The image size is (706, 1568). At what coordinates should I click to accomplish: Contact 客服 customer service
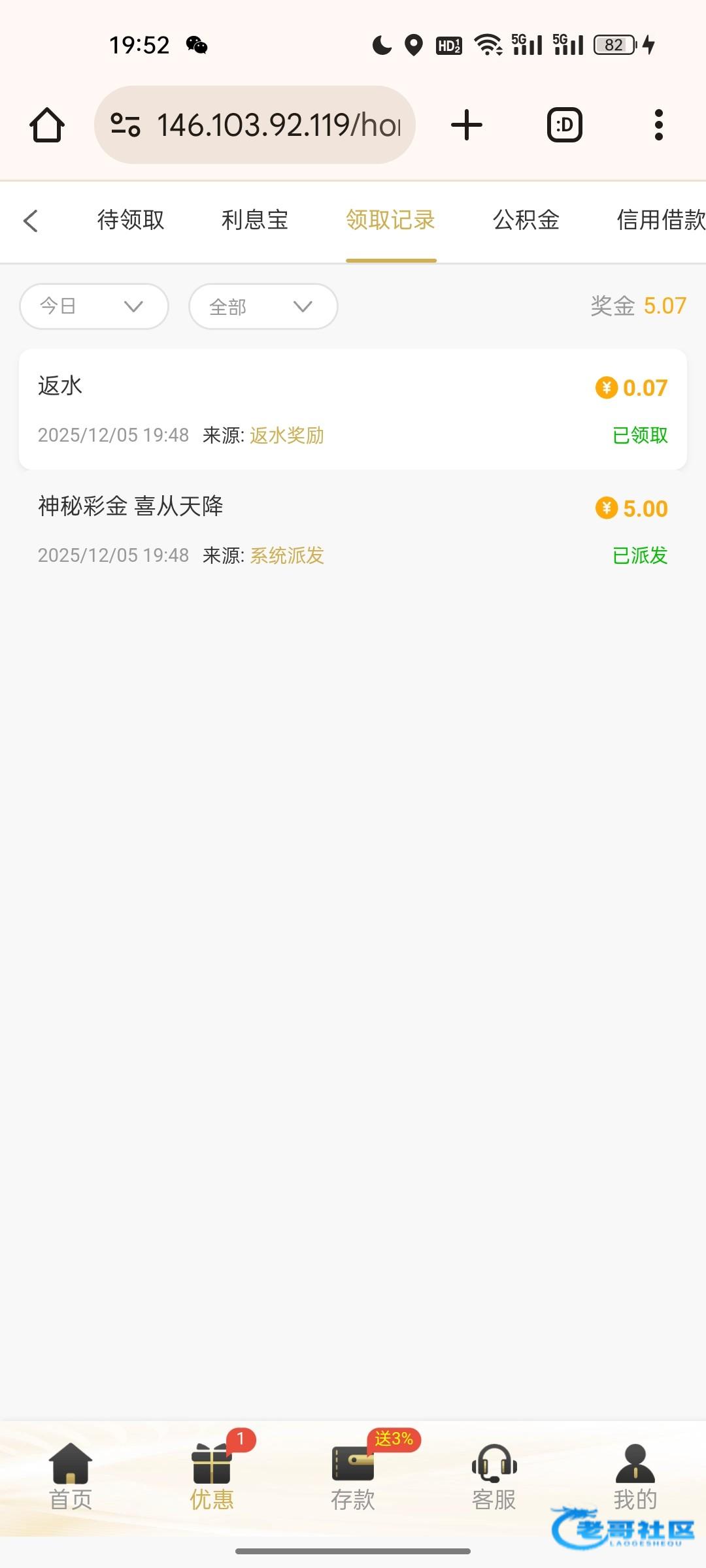[494, 1477]
